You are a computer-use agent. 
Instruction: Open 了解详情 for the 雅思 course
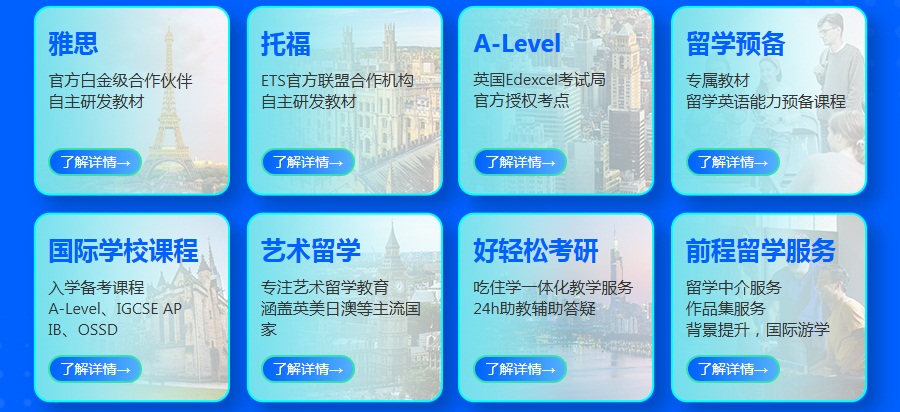95,162
